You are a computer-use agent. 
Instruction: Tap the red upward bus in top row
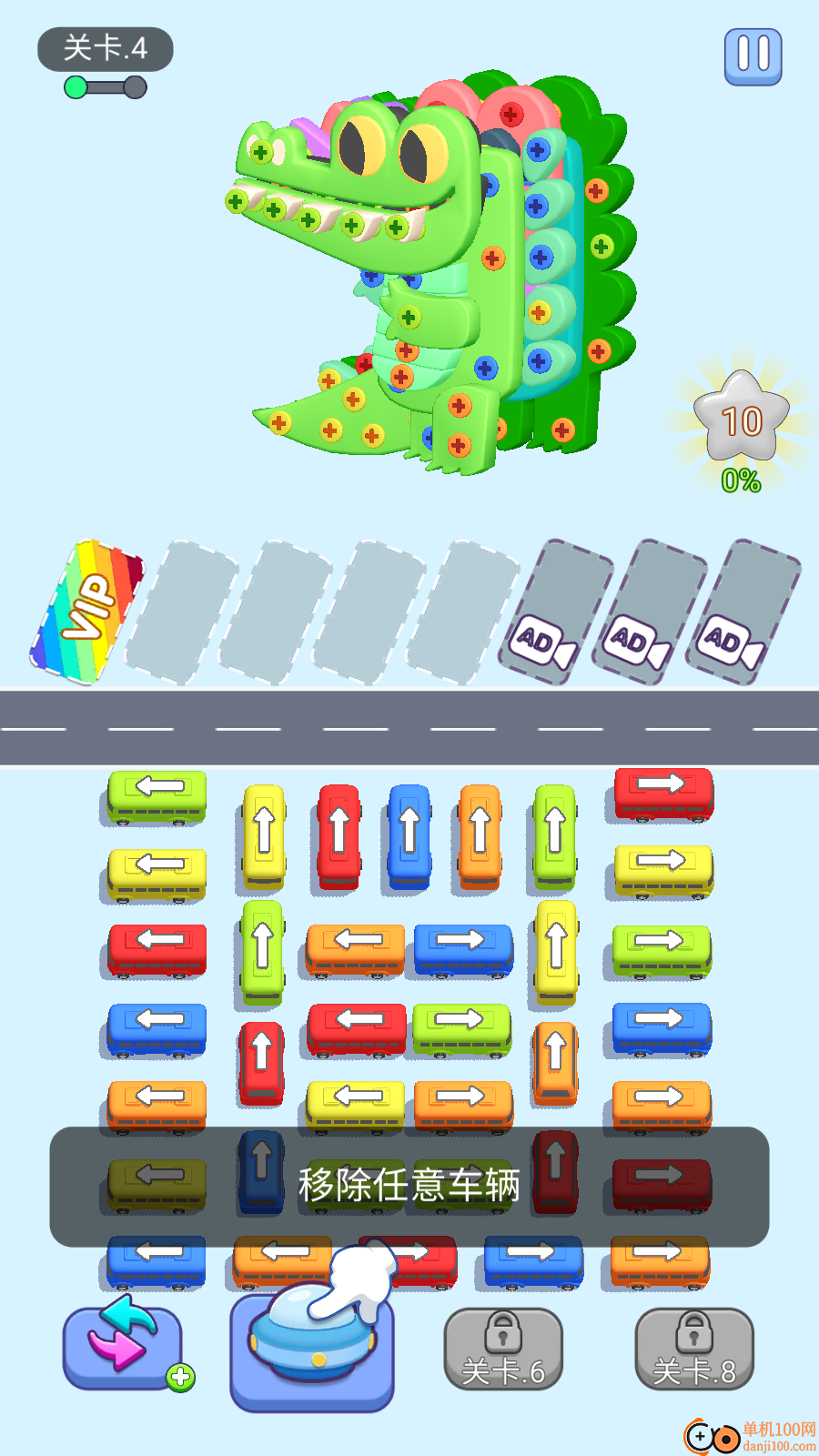(339, 835)
